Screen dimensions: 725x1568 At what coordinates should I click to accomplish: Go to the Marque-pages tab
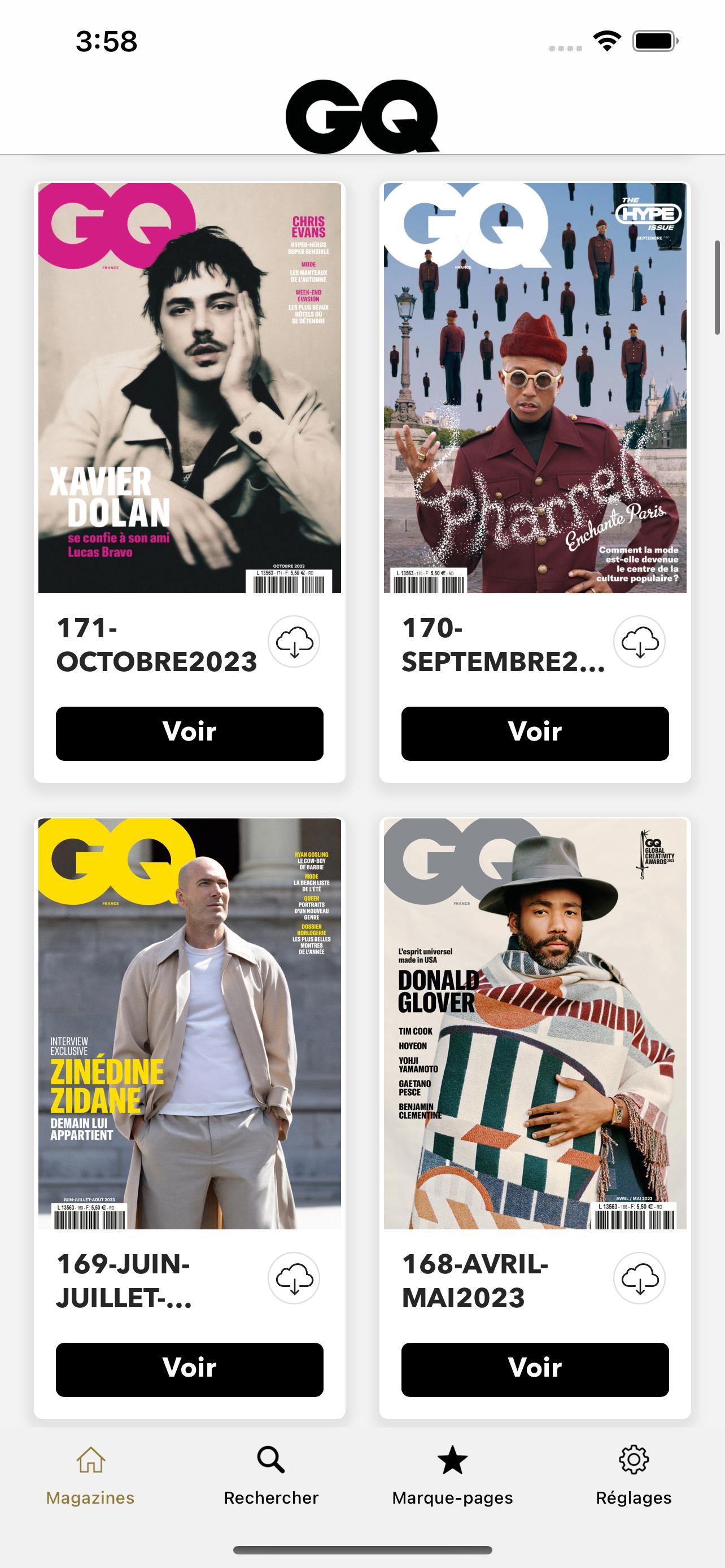tap(453, 1476)
